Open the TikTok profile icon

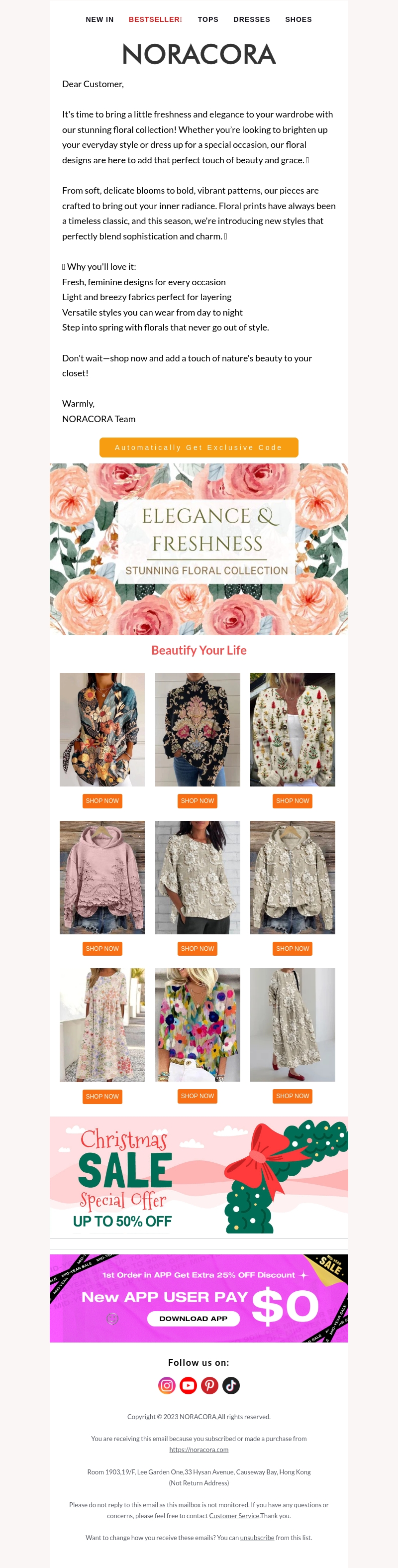pyautogui.click(x=231, y=1386)
